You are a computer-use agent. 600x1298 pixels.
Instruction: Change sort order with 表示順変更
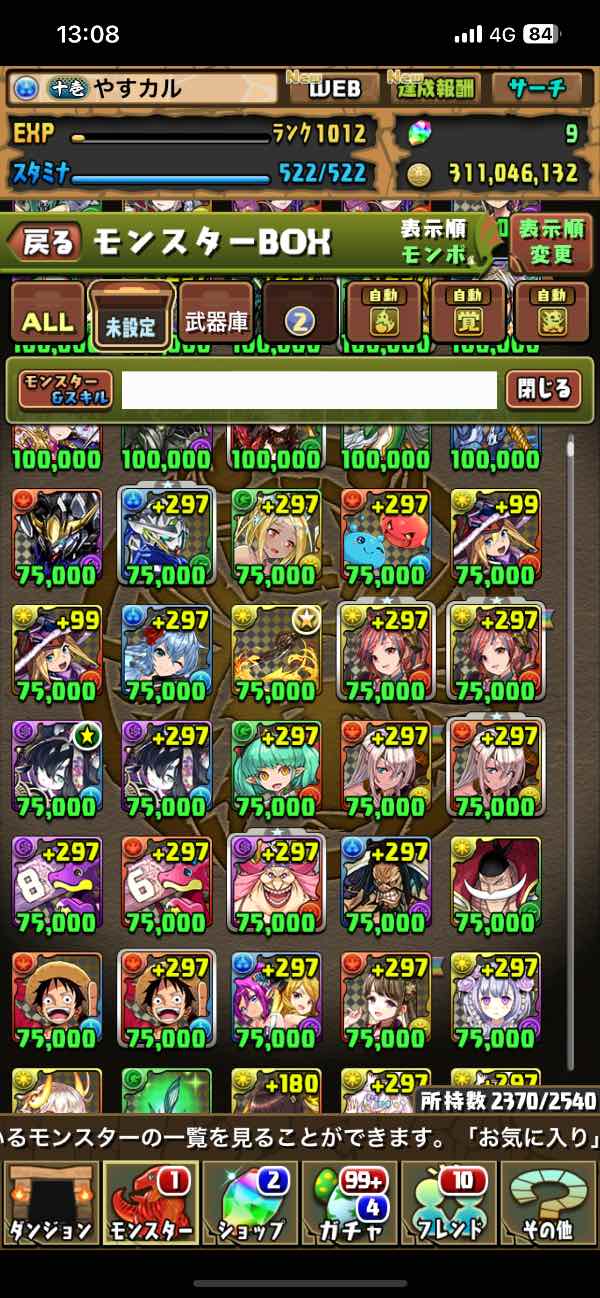tap(550, 243)
